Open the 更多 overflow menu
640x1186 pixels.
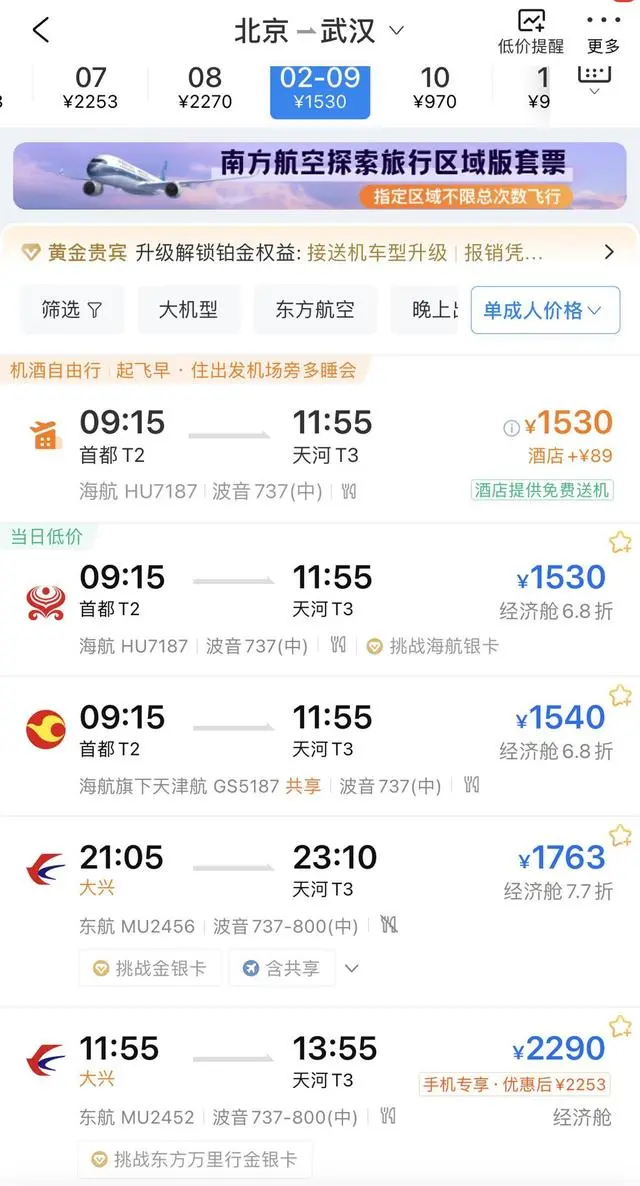pos(603,31)
